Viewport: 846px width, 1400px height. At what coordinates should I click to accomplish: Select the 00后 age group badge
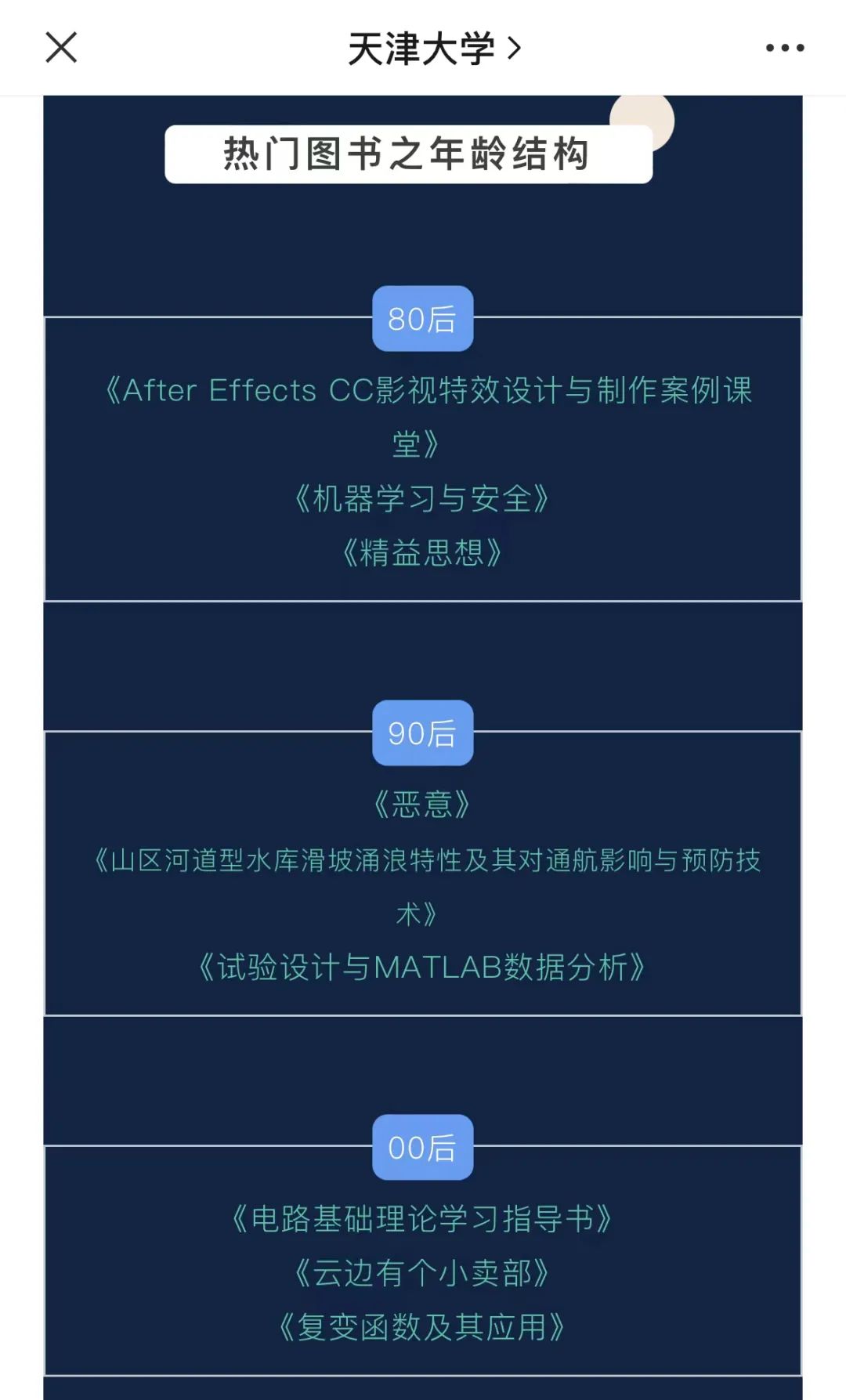(x=421, y=1149)
